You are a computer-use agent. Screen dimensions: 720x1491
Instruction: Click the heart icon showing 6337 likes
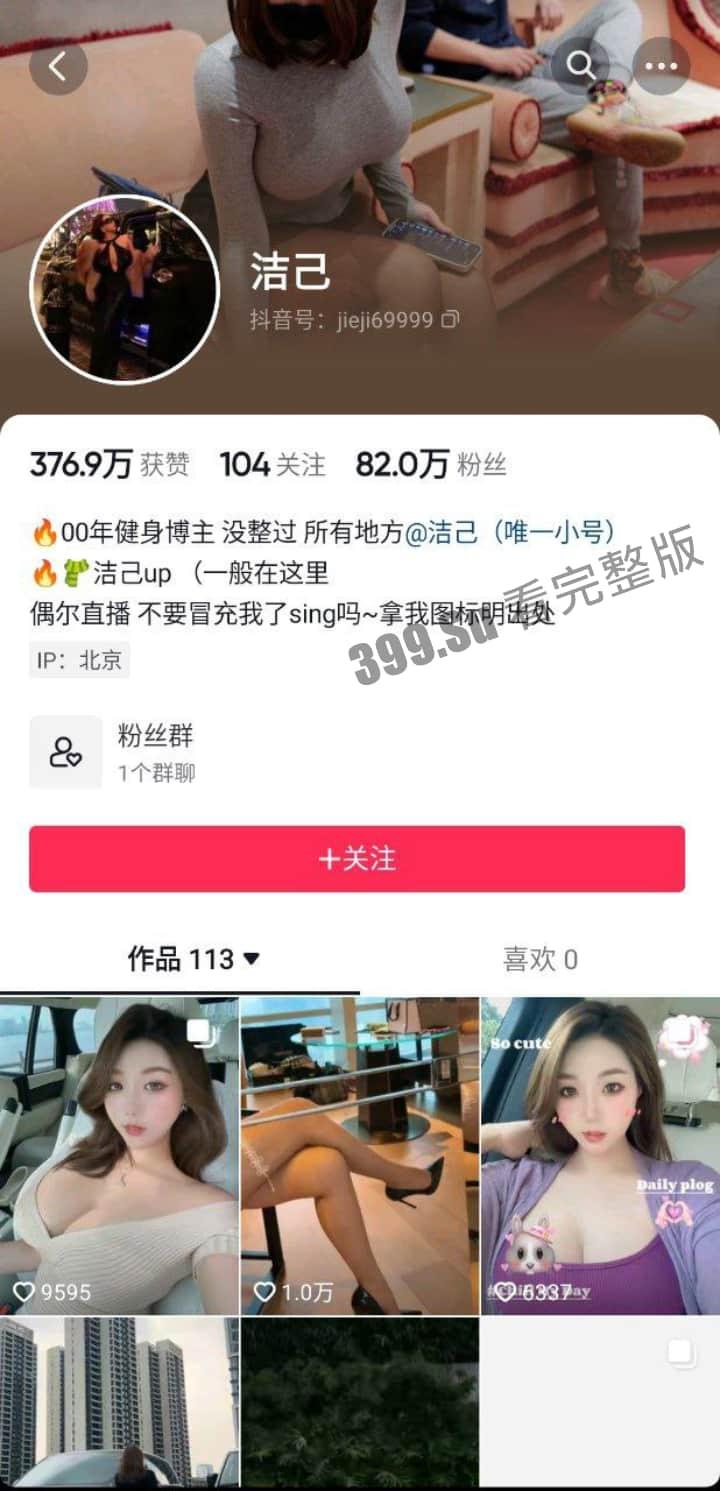506,1291
